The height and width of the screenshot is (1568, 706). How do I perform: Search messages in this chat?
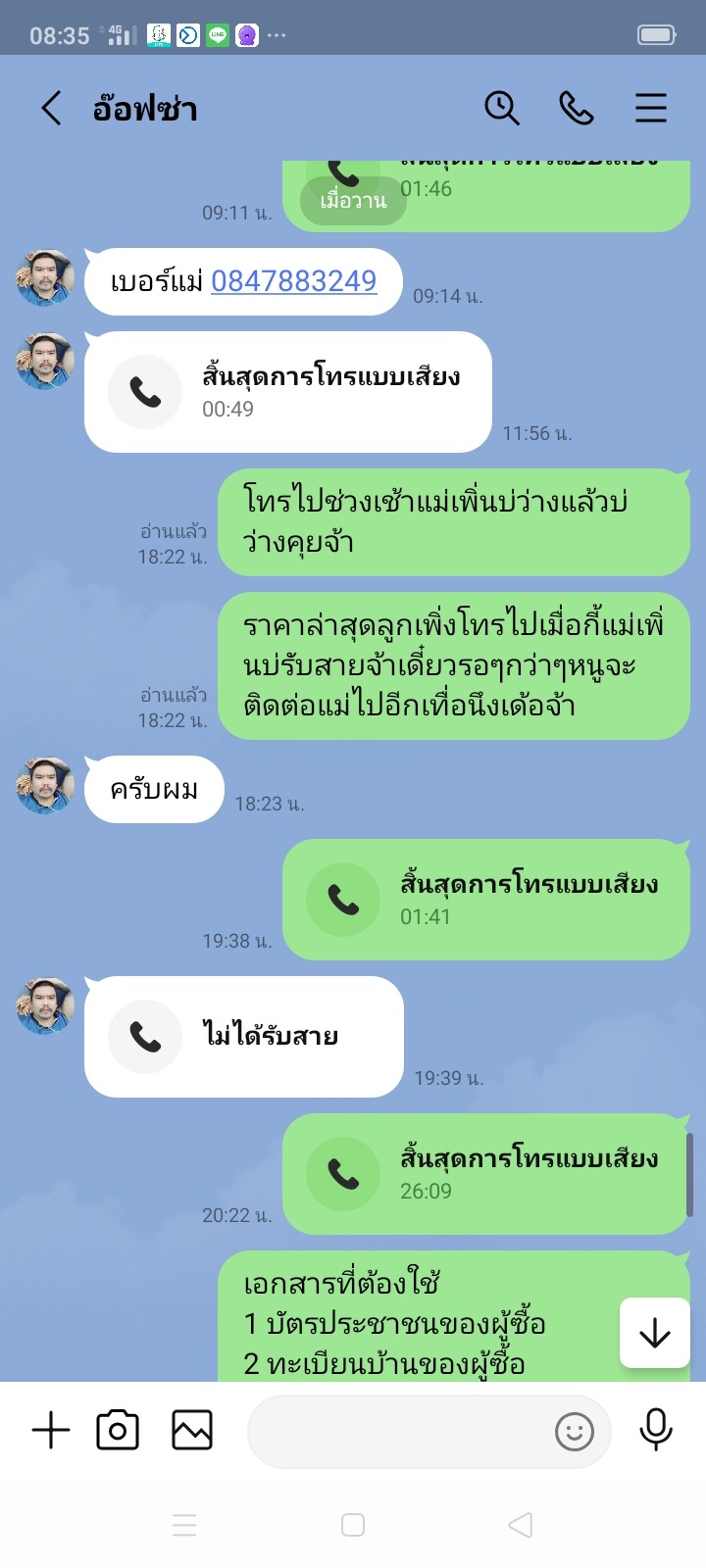[x=502, y=108]
